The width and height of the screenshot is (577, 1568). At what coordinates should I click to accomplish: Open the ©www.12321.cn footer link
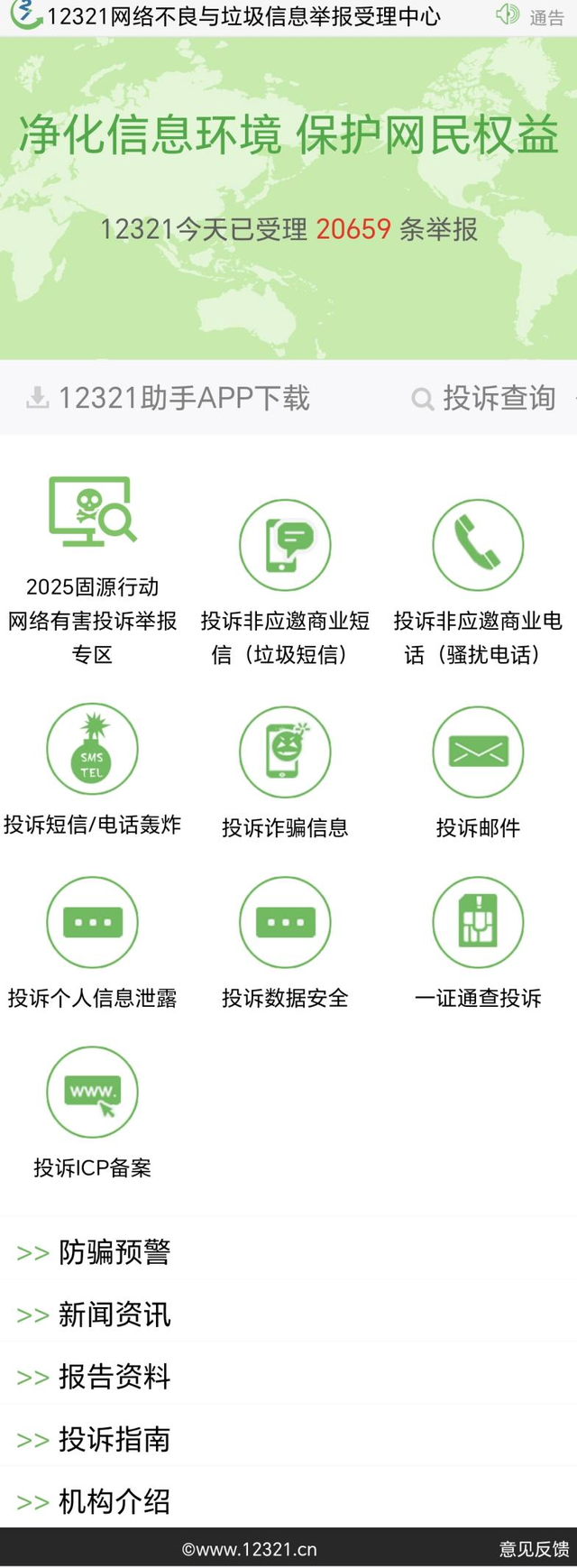tap(250, 1549)
